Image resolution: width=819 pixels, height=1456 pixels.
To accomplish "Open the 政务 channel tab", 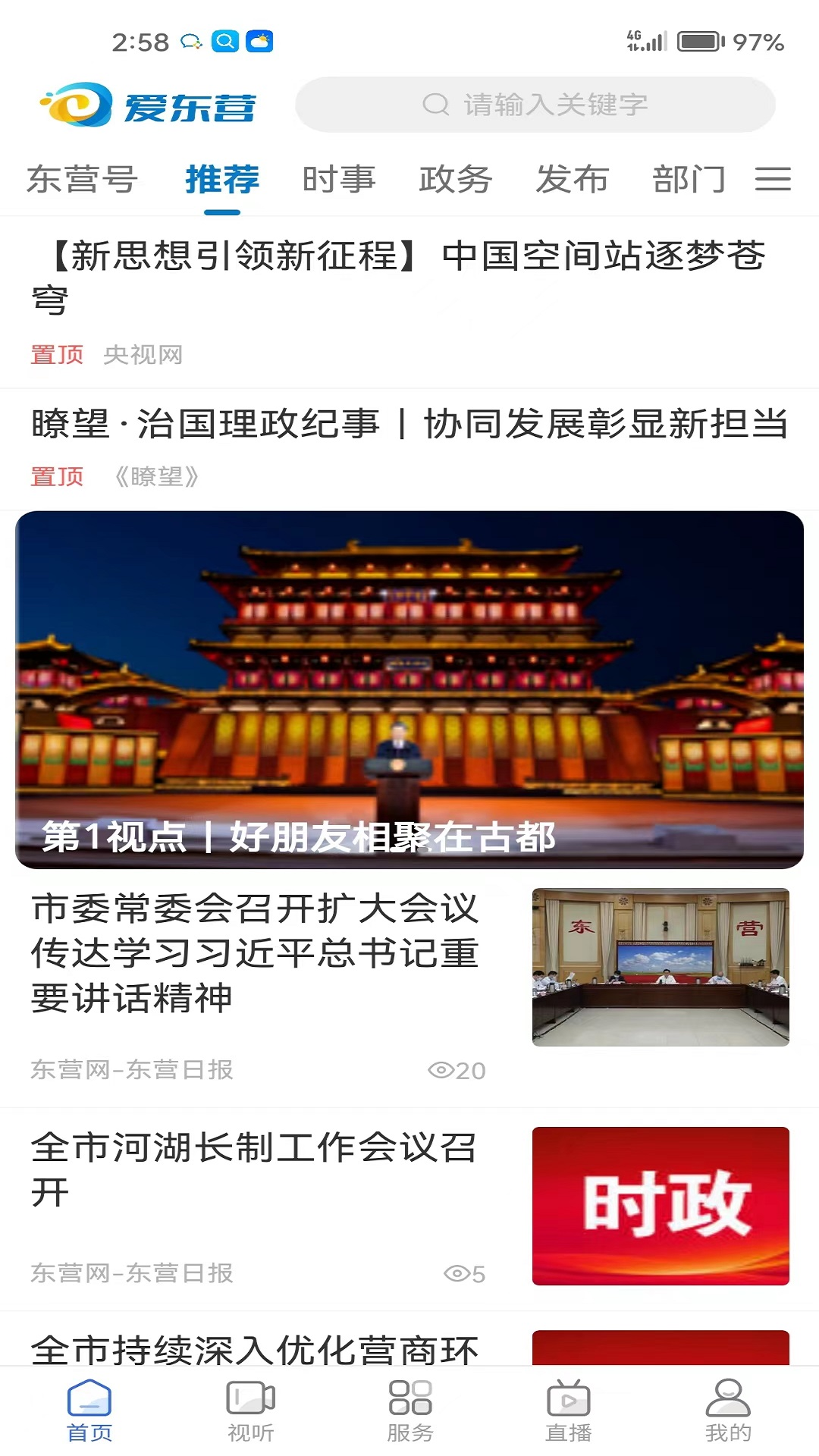I will click(x=455, y=180).
